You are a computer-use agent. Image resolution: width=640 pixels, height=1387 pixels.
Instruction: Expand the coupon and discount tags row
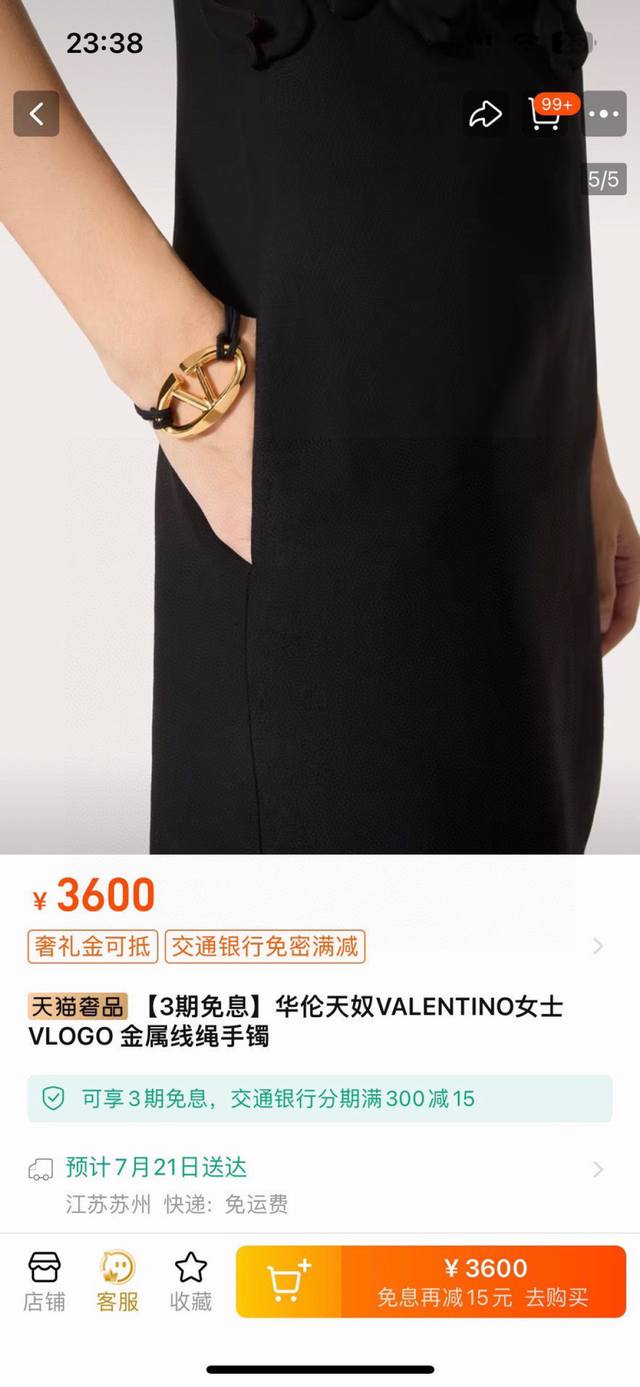click(x=597, y=946)
